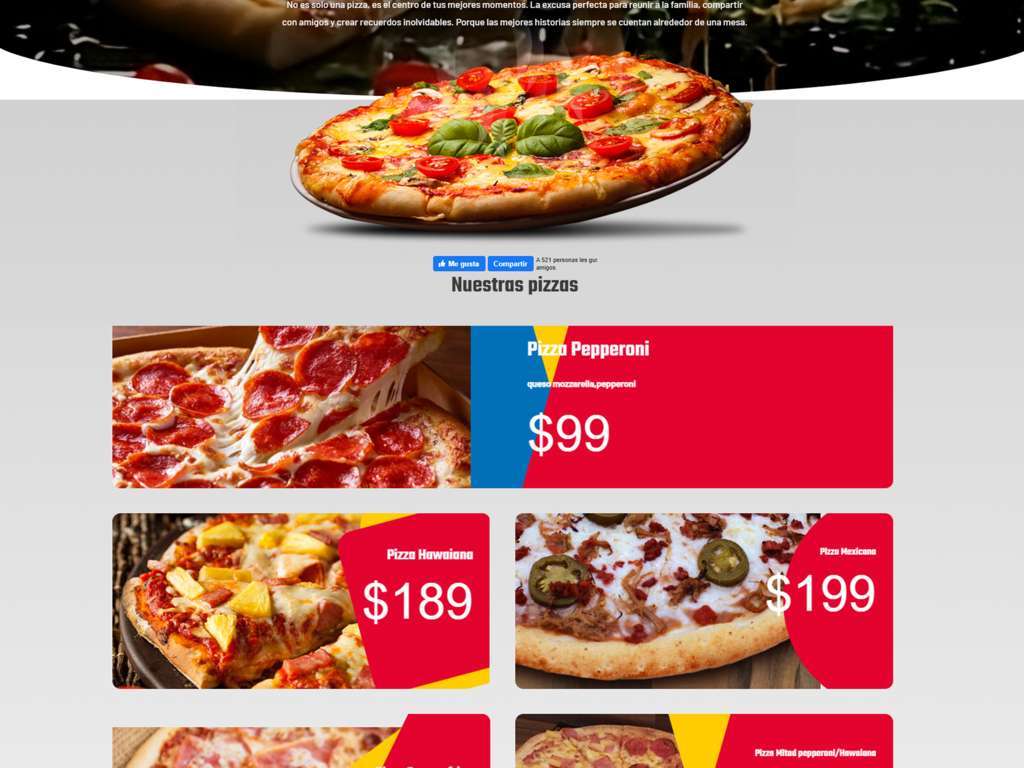Screen dimensions: 1024x768
Task: Tap the Me gusta Facebook button
Action: [459, 264]
